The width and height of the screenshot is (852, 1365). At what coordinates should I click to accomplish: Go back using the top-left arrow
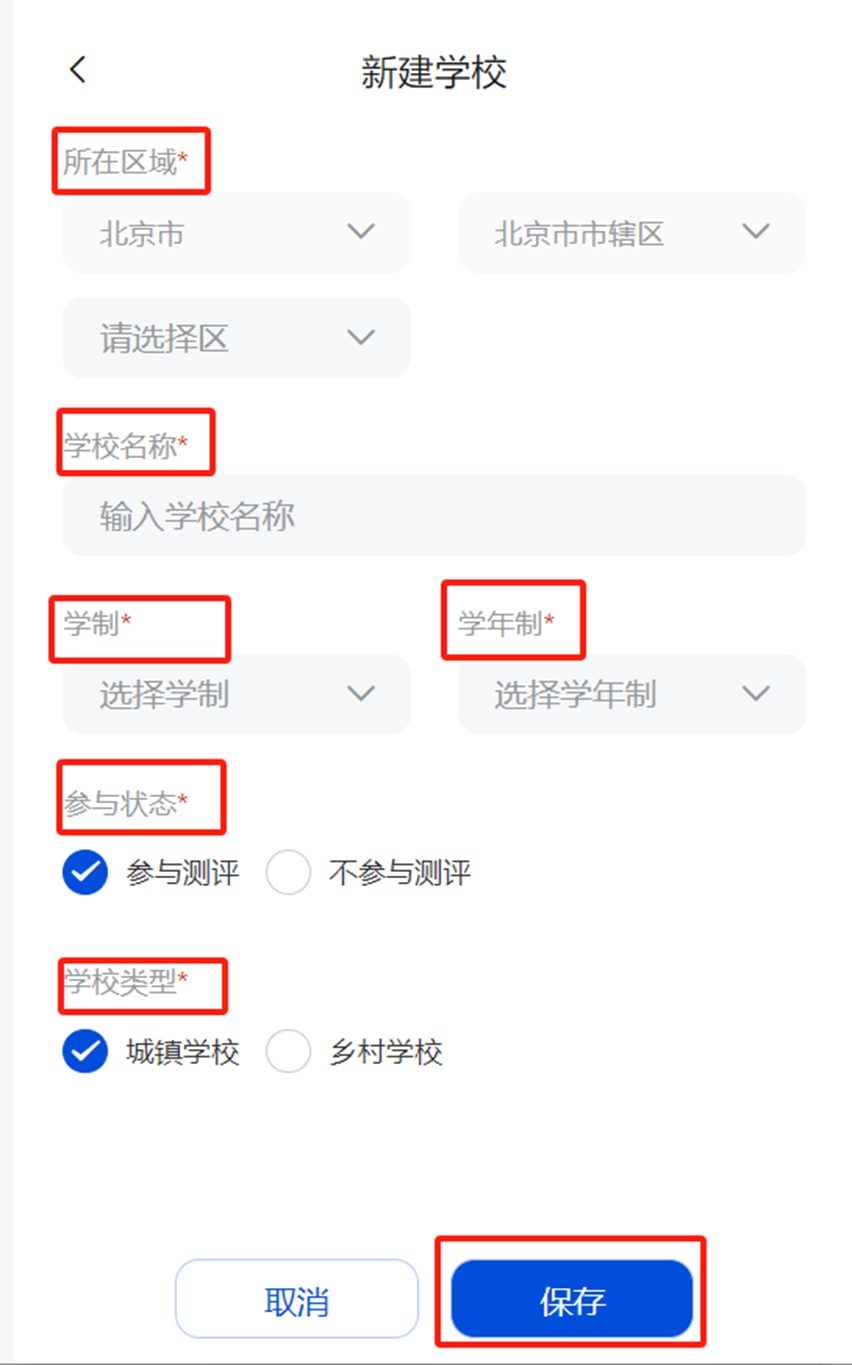pos(78,70)
